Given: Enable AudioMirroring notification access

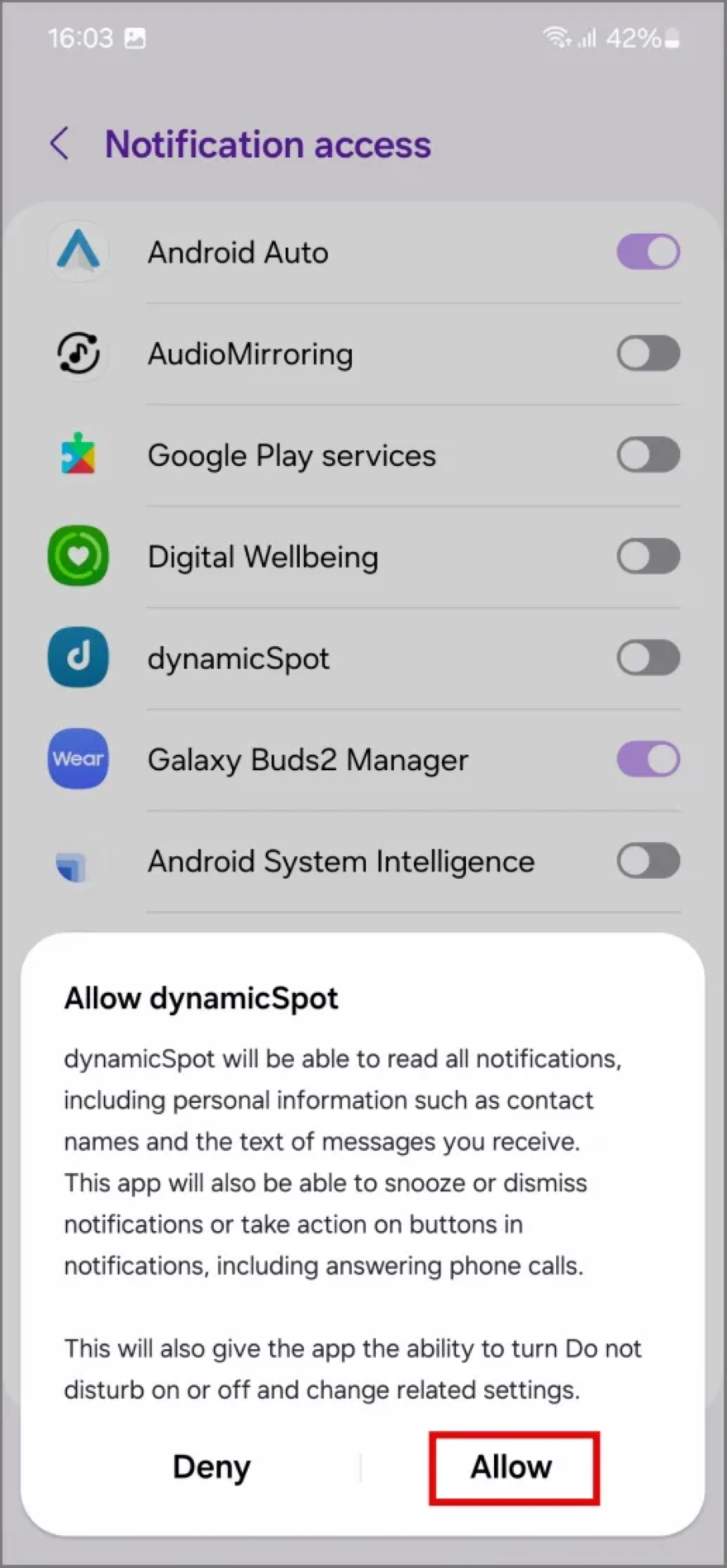Looking at the screenshot, I should click(x=648, y=354).
